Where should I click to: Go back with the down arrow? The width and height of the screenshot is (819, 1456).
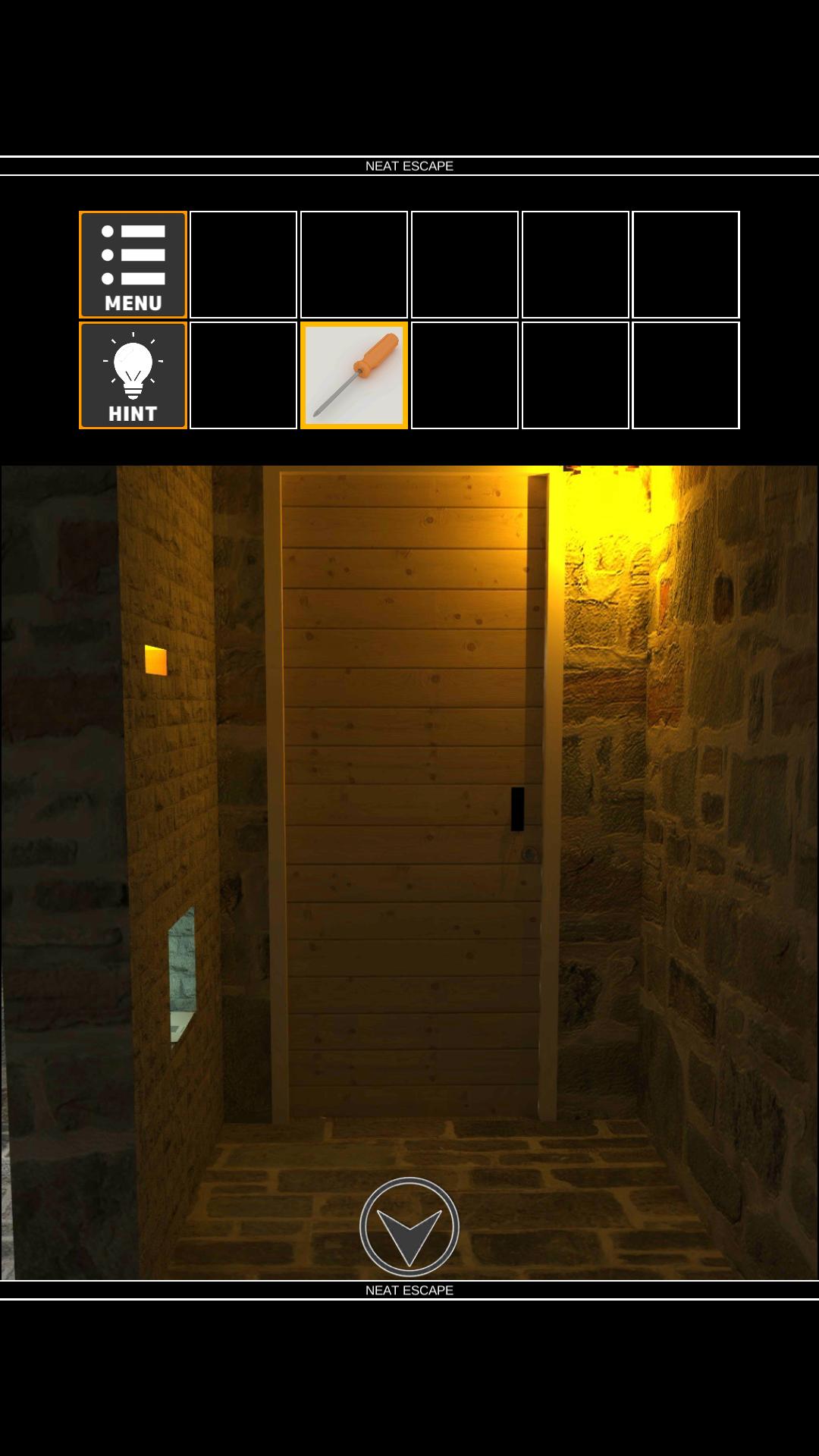(409, 1225)
